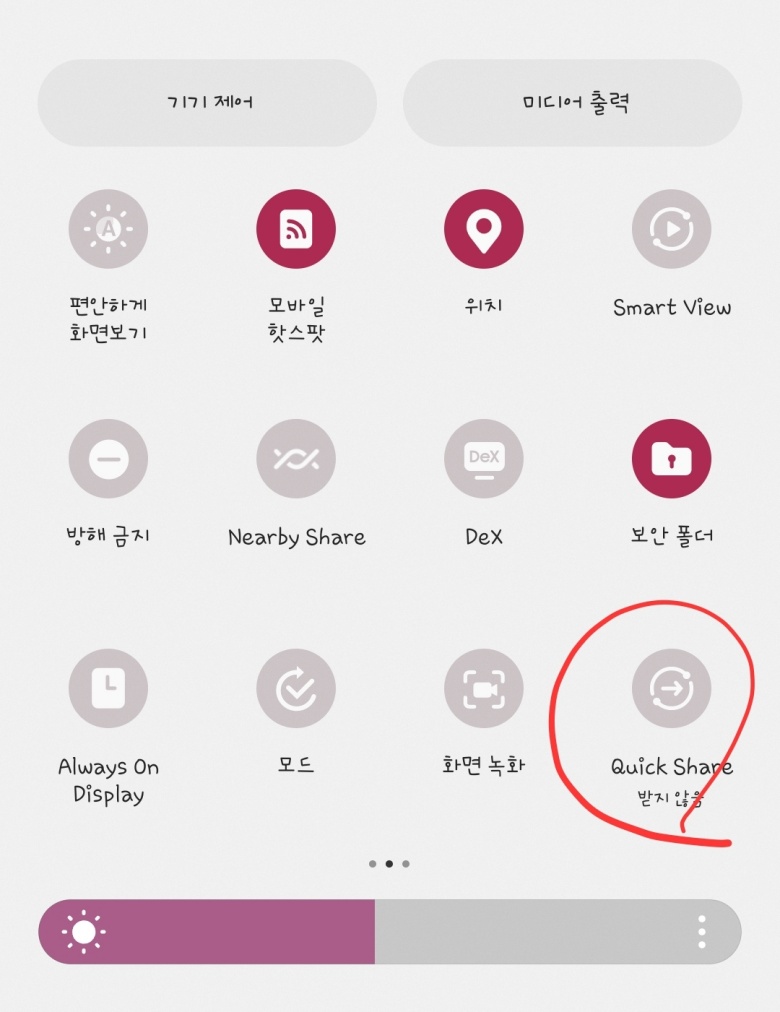Open the 미디어 출력 media output panel
Image resolution: width=780 pixels, height=1012 pixels.
click(x=572, y=101)
